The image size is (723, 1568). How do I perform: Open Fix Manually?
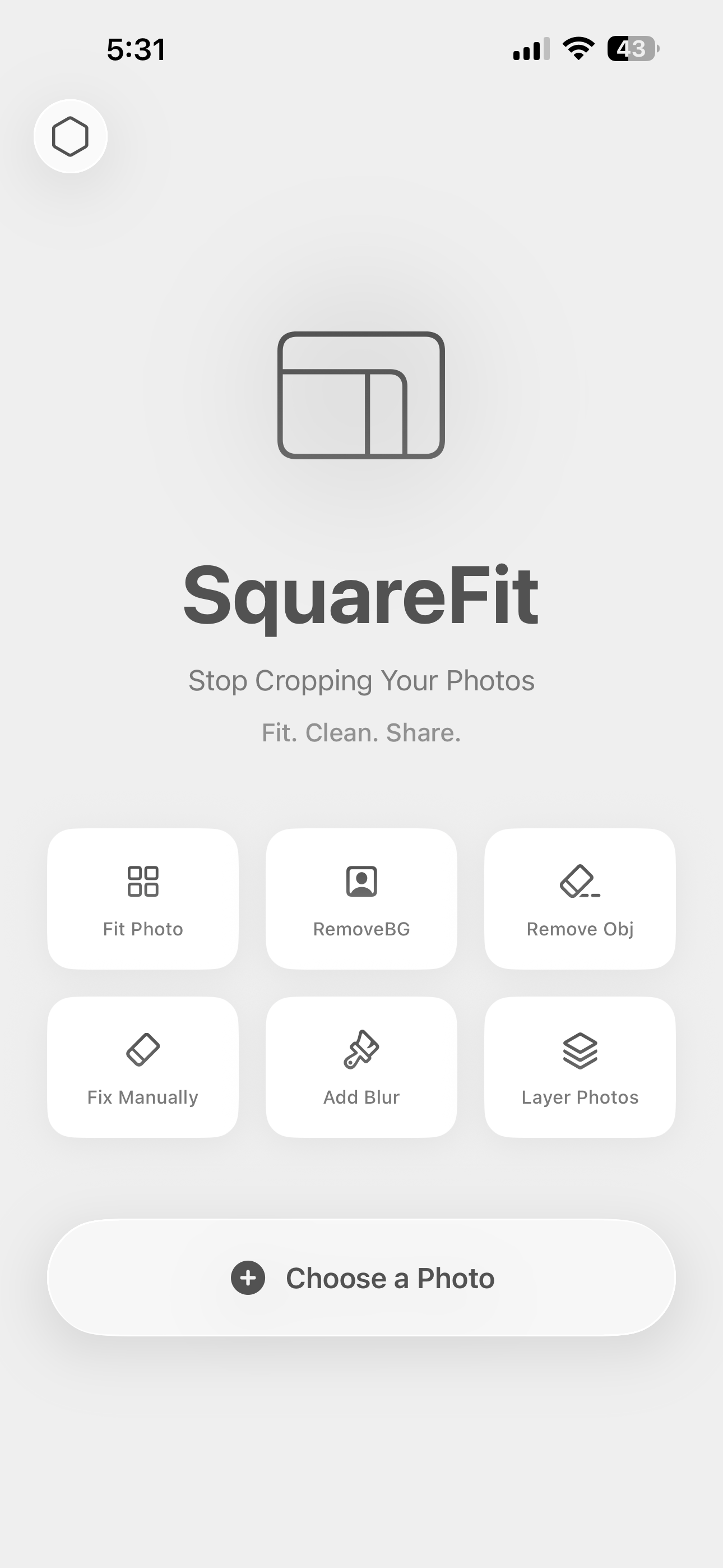click(143, 1067)
